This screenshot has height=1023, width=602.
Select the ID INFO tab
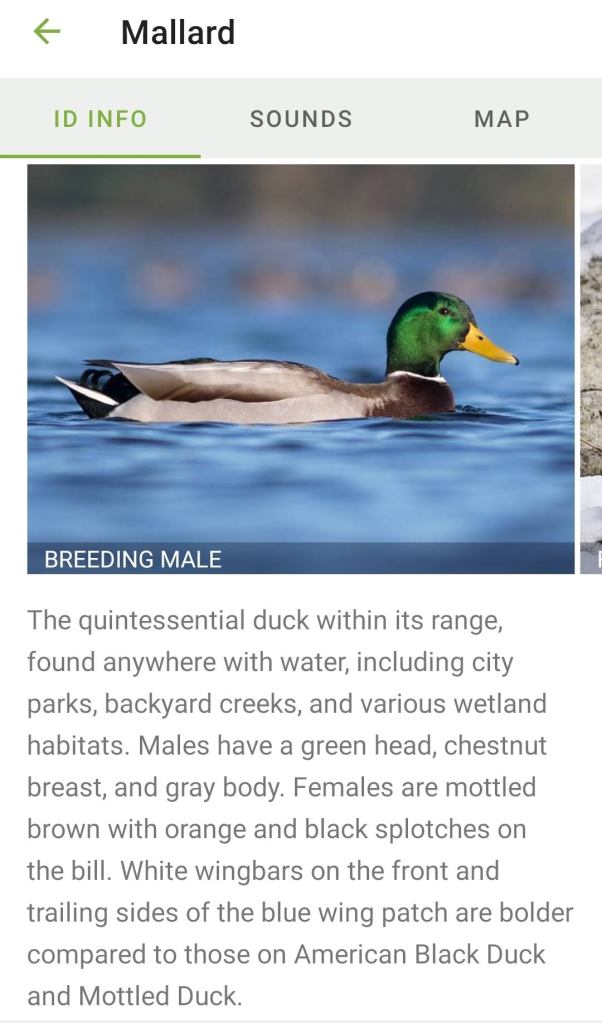100,119
